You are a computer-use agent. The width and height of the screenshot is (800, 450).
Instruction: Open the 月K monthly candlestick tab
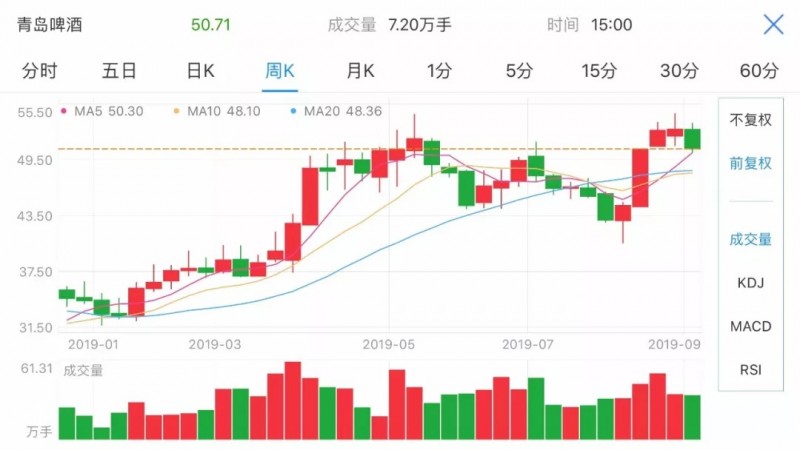[x=360, y=71]
